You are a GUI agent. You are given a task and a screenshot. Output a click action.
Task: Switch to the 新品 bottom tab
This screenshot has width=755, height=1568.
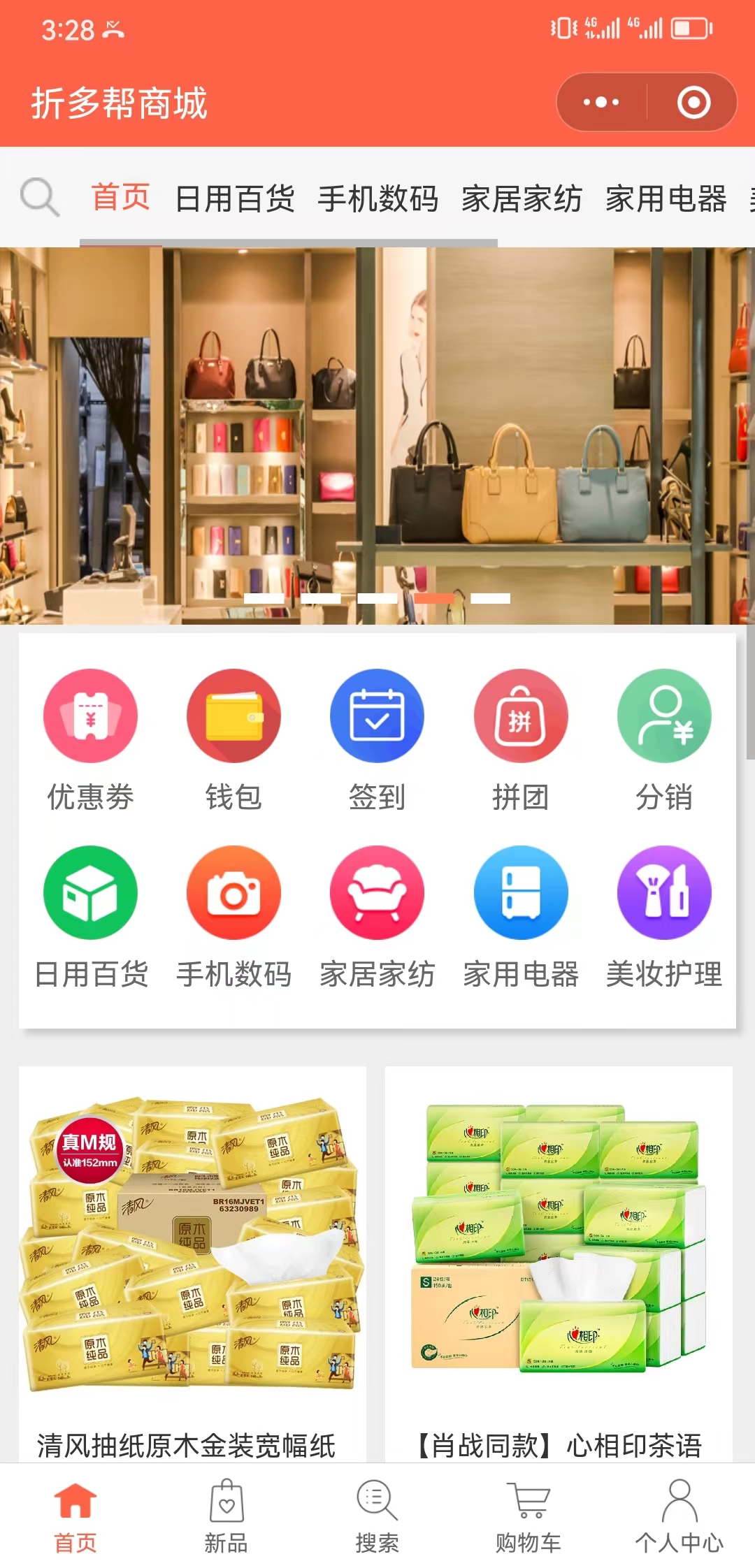click(x=226, y=1515)
